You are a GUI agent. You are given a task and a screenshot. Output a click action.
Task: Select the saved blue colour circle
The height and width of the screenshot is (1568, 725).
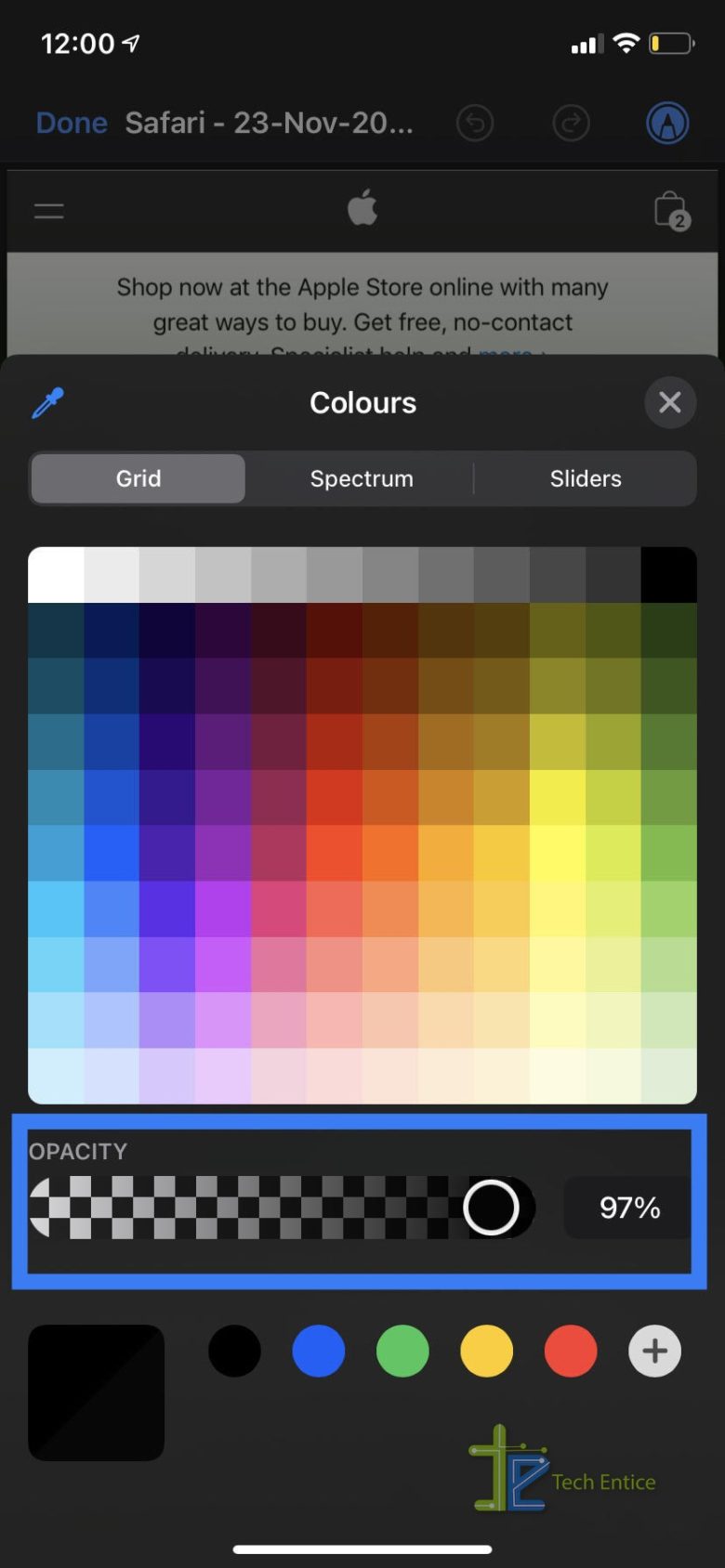pos(318,1351)
